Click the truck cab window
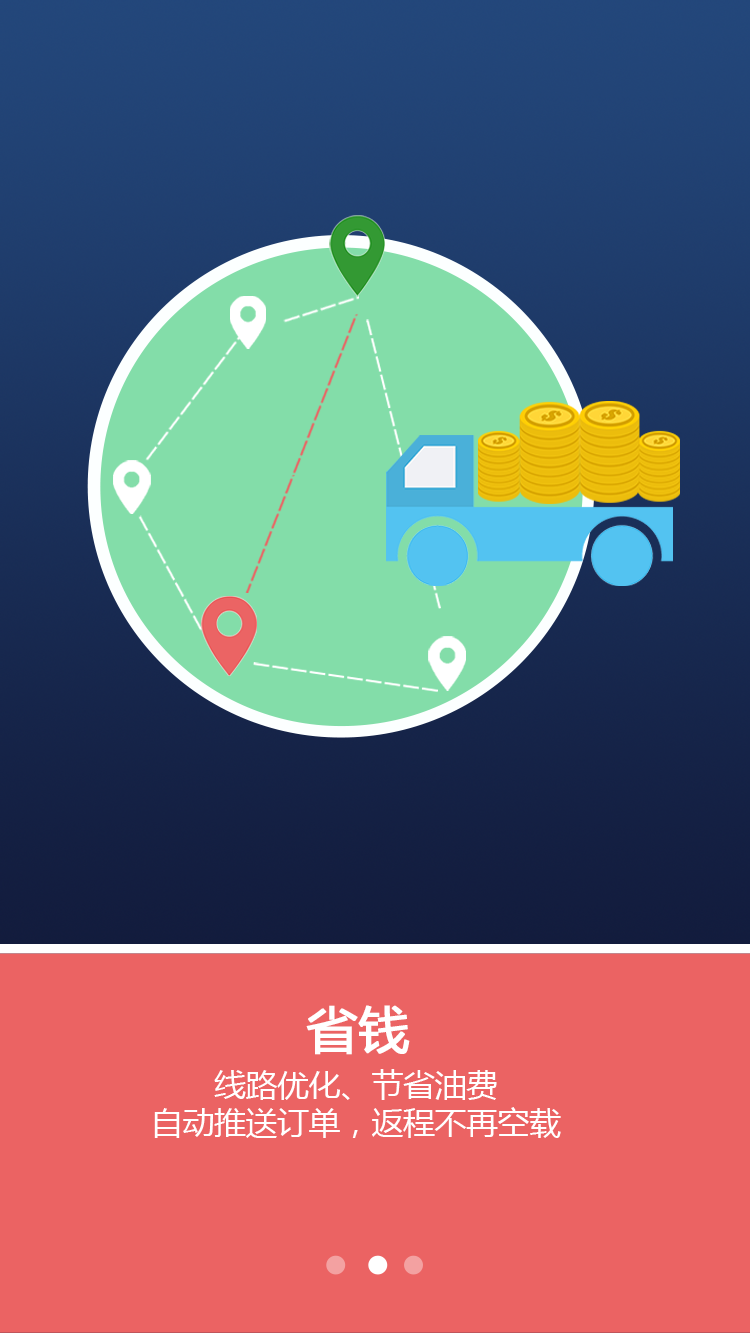This screenshot has height=1334, width=750. click(428, 468)
